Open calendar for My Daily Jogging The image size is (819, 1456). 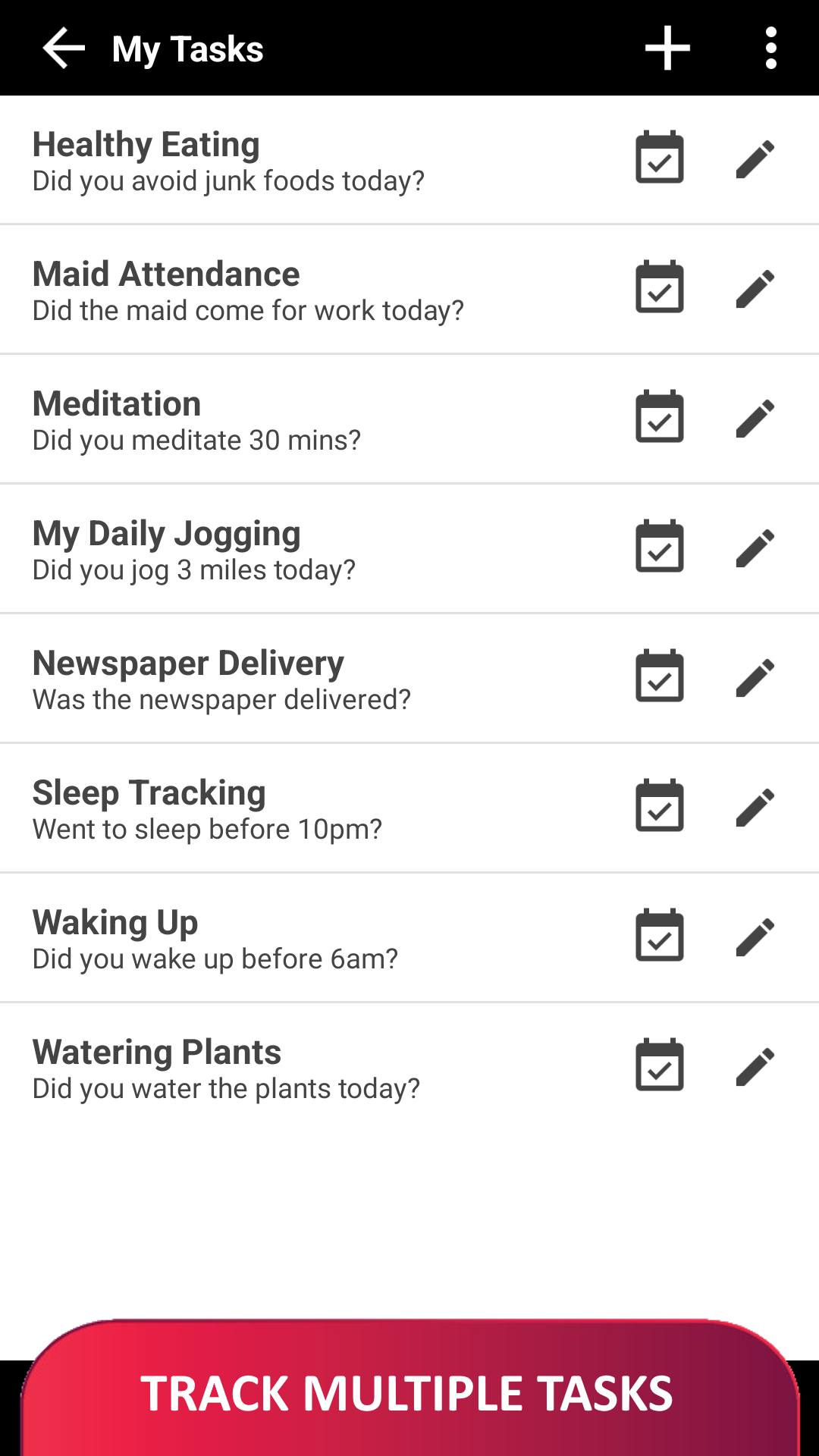pyautogui.click(x=660, y=547)
